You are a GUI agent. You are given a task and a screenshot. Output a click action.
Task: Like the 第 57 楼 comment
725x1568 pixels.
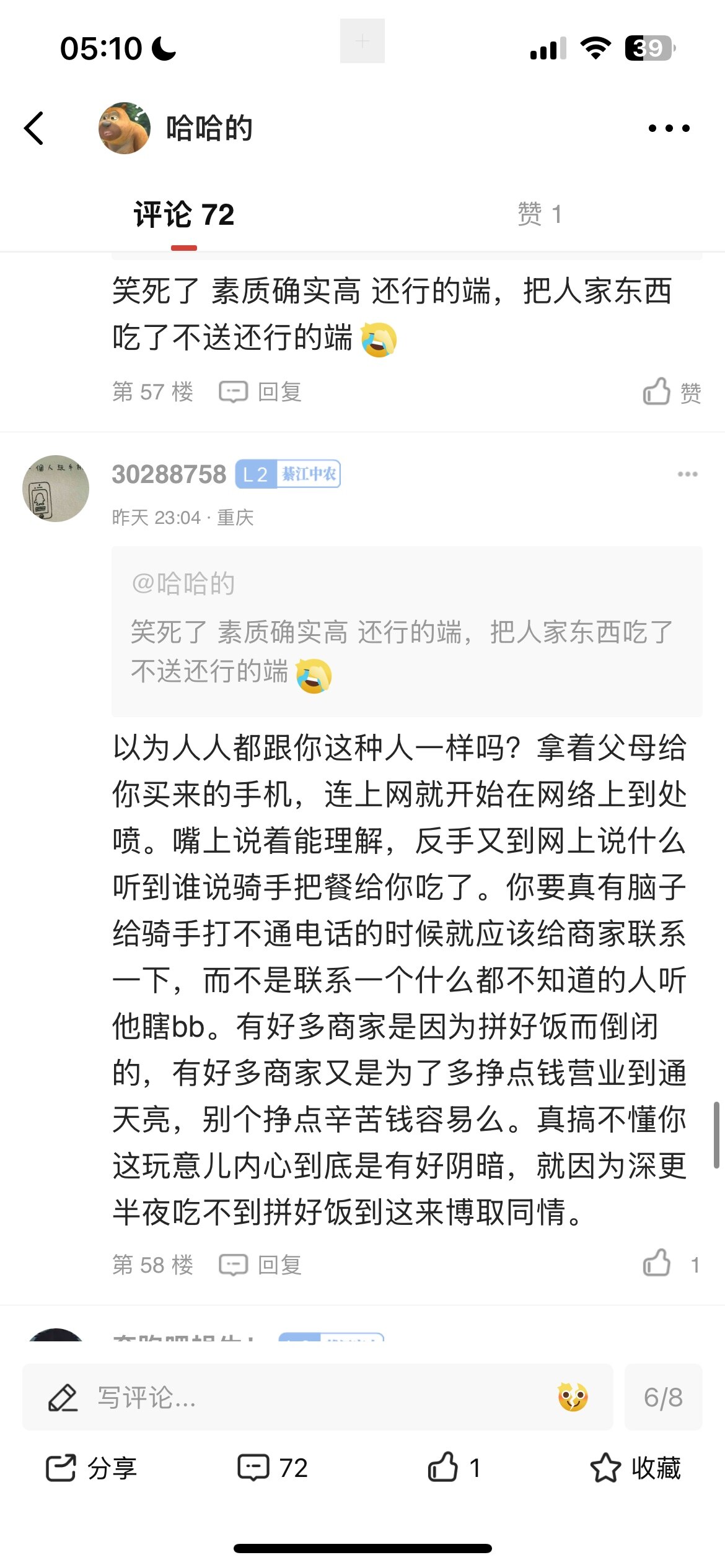tap(671, 392)
